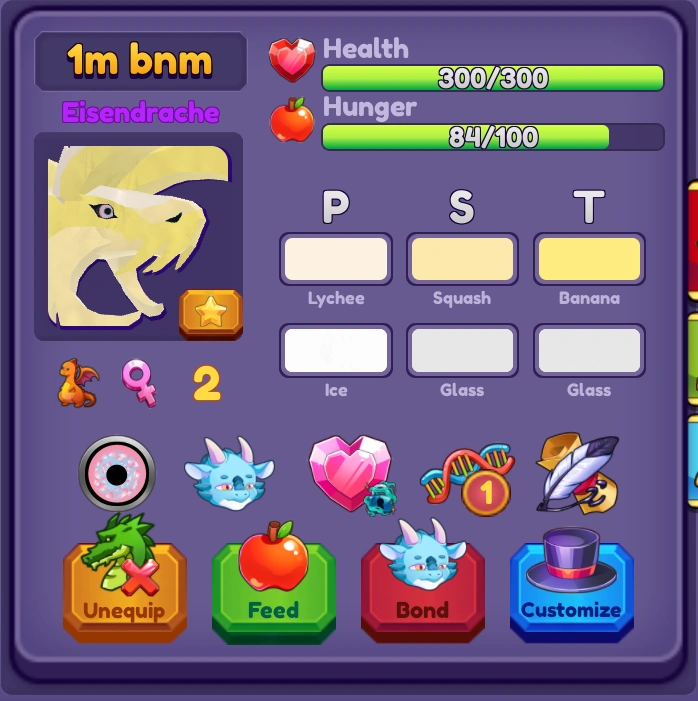Image resolution: width=698 pixels, height=701 pixels.
Task: Tap the feather quill icon
Action: pos(579,473)
